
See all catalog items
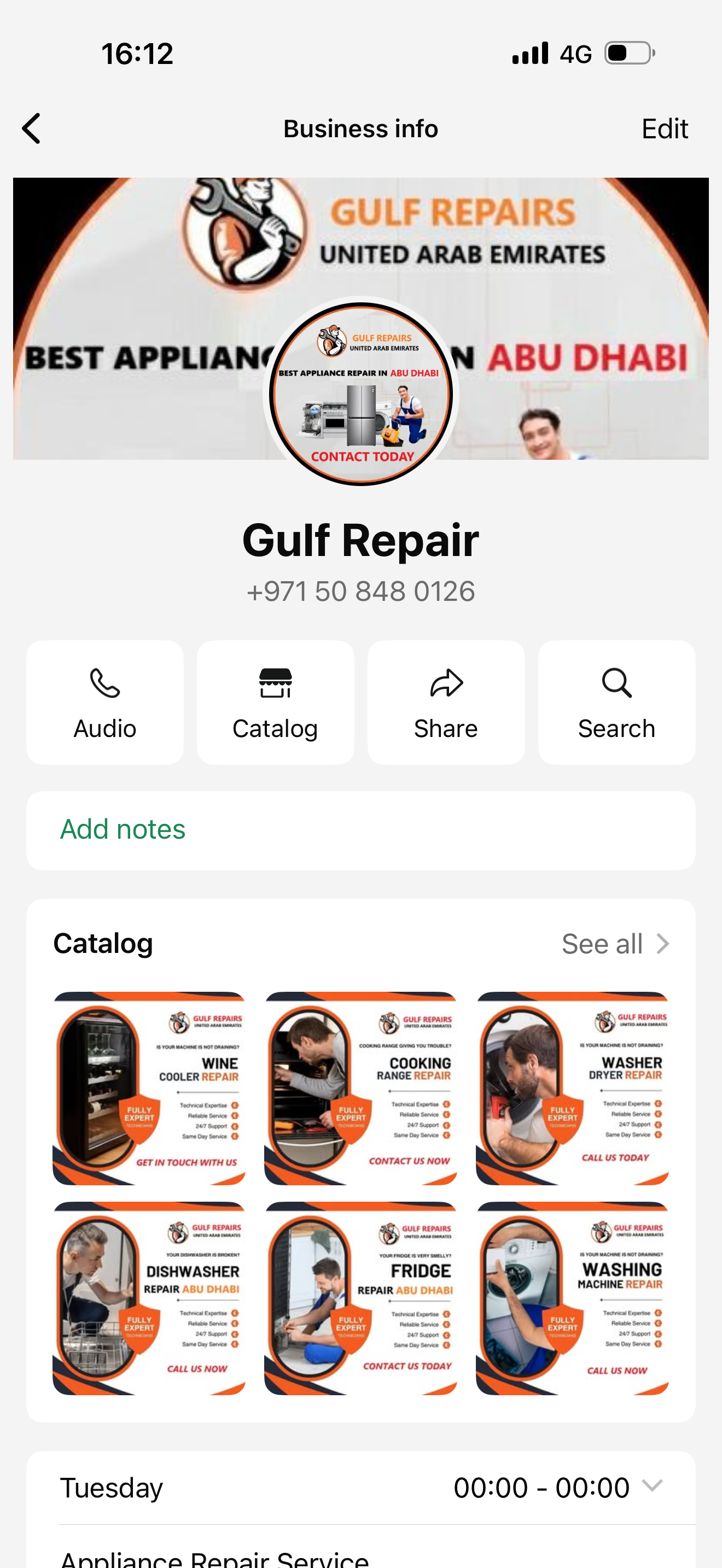615,944
